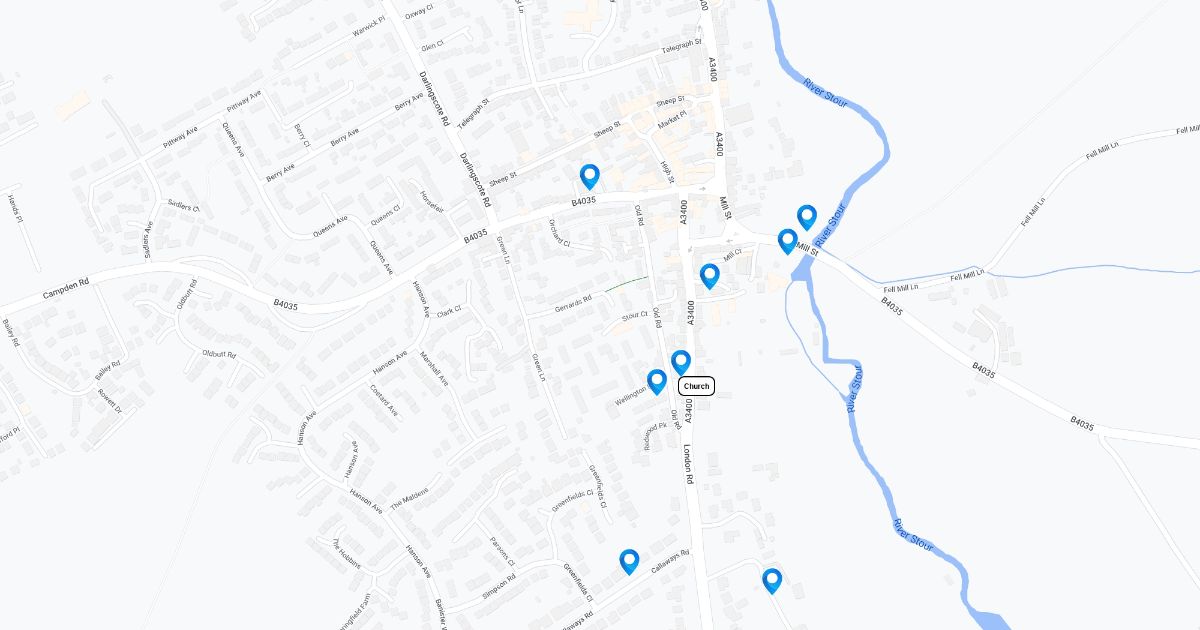Open the pin beside Wellington Rd
The width and height of the screenshot is (1200, 630).
657,380
